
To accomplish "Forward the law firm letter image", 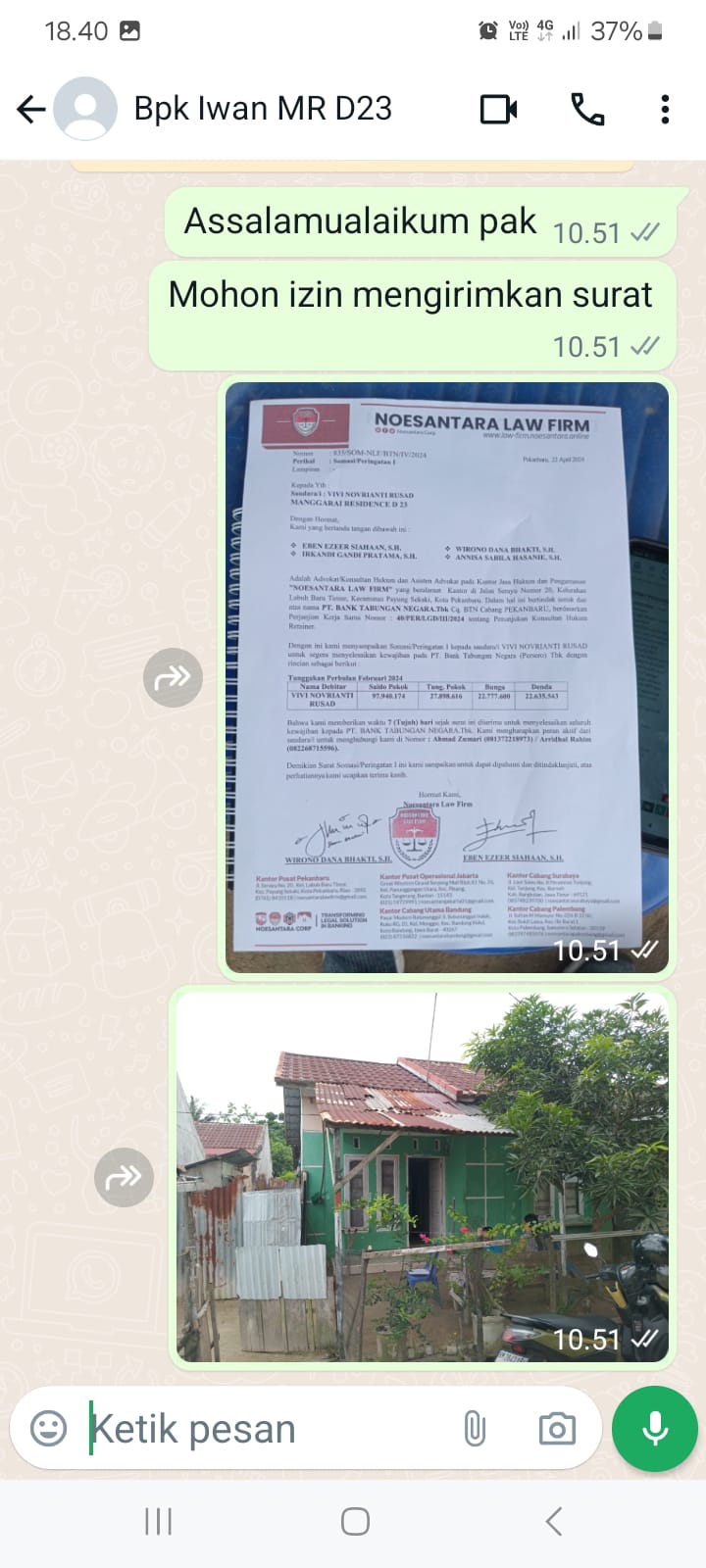I will 173,677.
